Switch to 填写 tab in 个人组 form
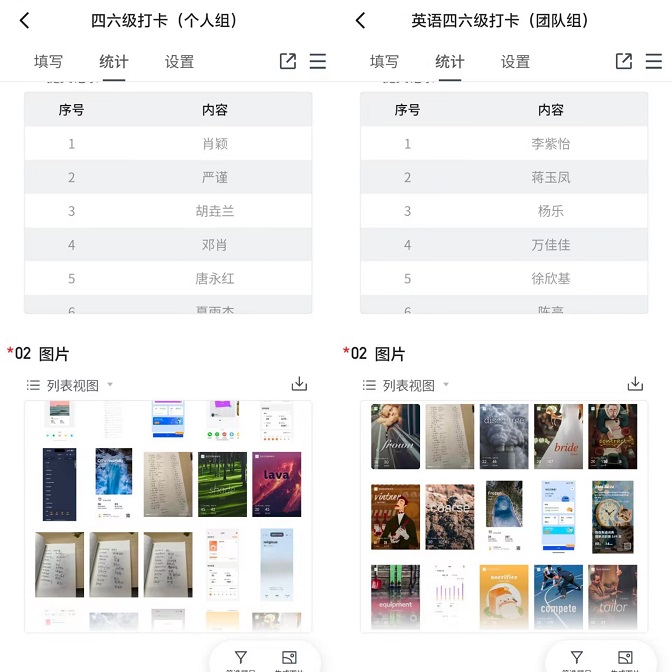 pyautogui.click(x=48, y=62)
